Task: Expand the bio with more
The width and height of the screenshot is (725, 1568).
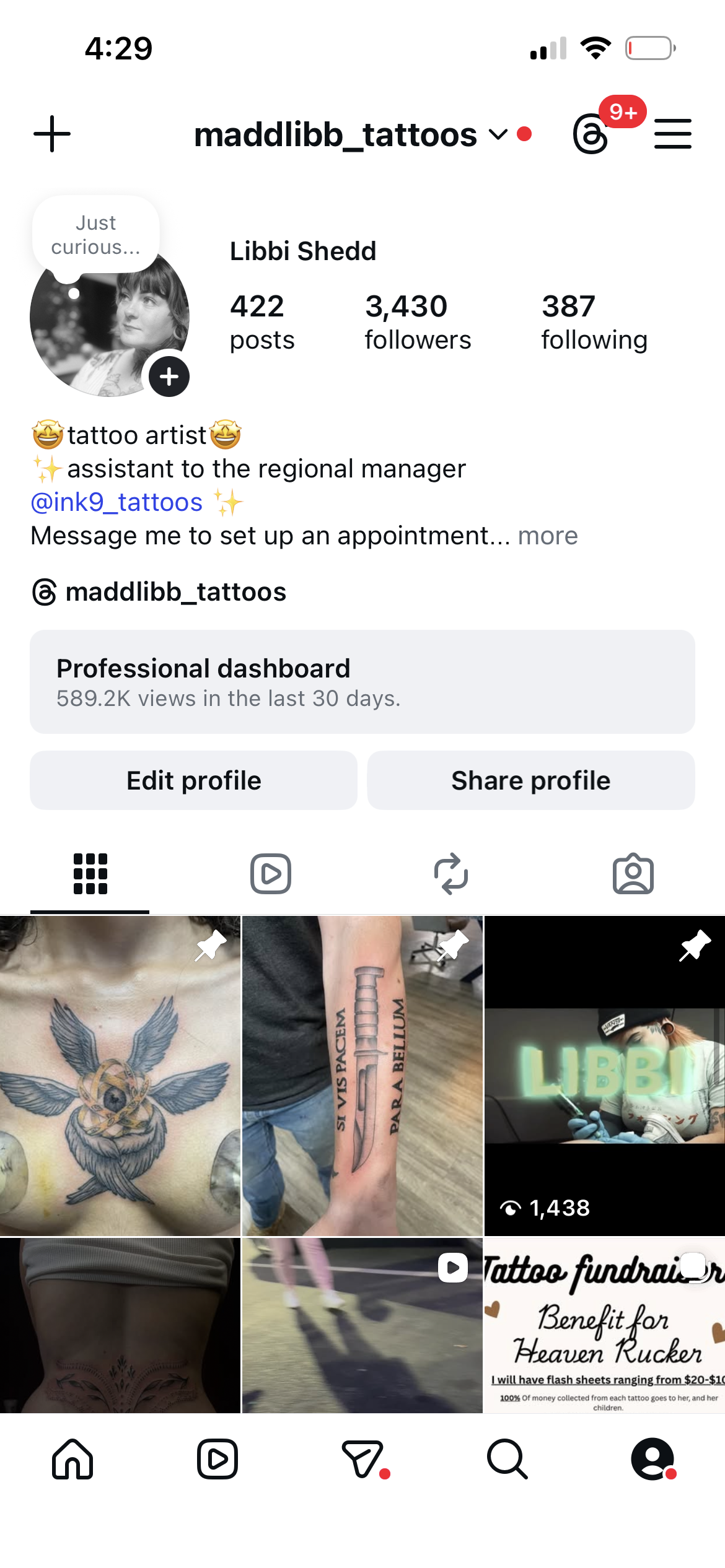Action: point(548,536)
